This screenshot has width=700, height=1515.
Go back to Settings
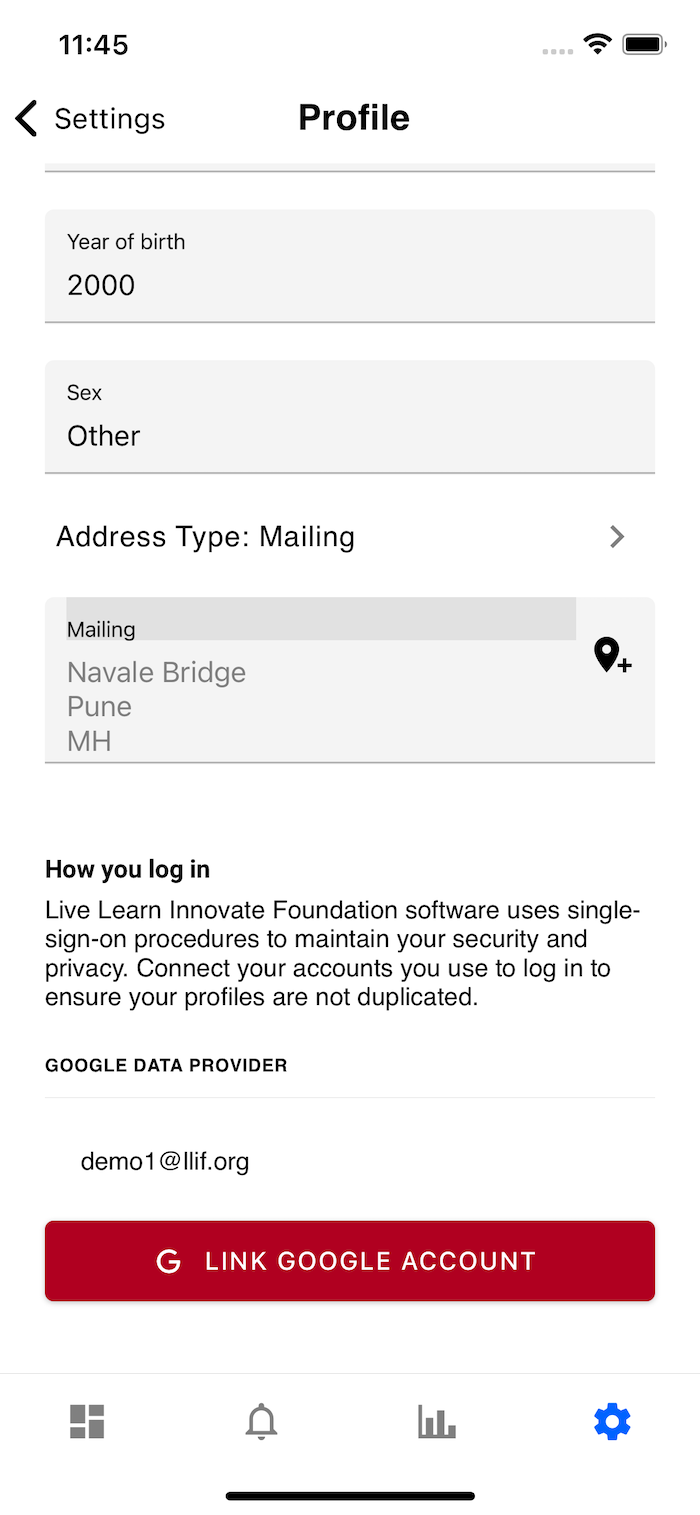click(x=90, y=118)
